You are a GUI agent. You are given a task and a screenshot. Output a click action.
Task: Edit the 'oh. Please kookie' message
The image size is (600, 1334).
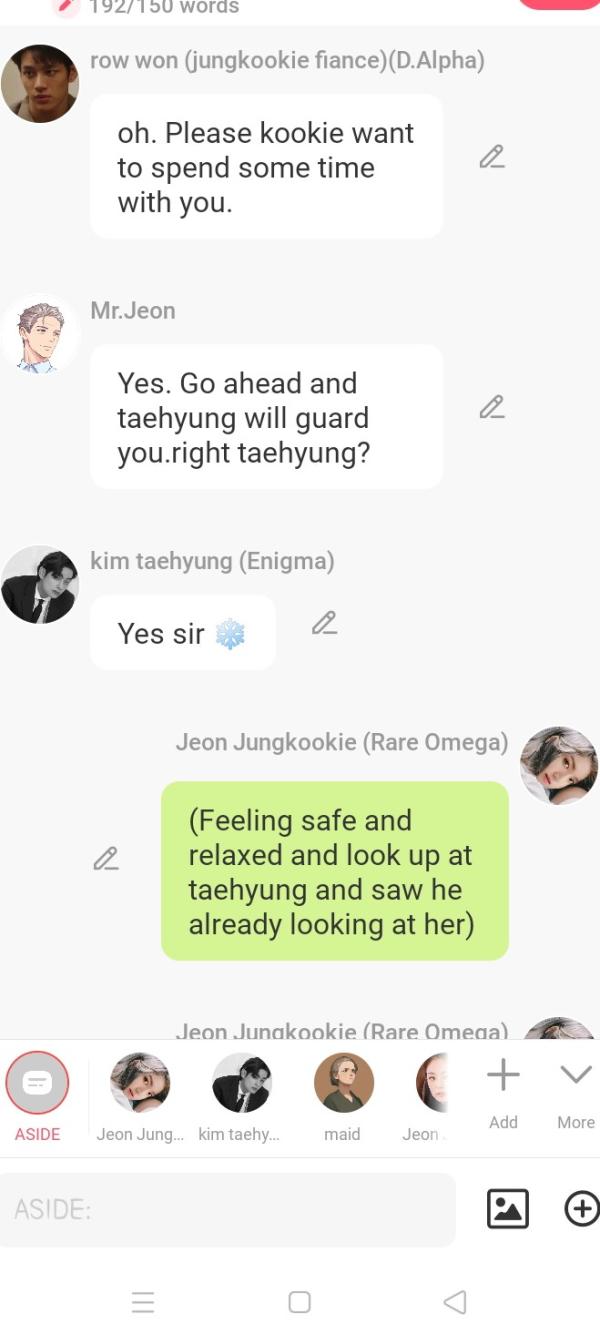pyautogui.click(x=491, y=157)
